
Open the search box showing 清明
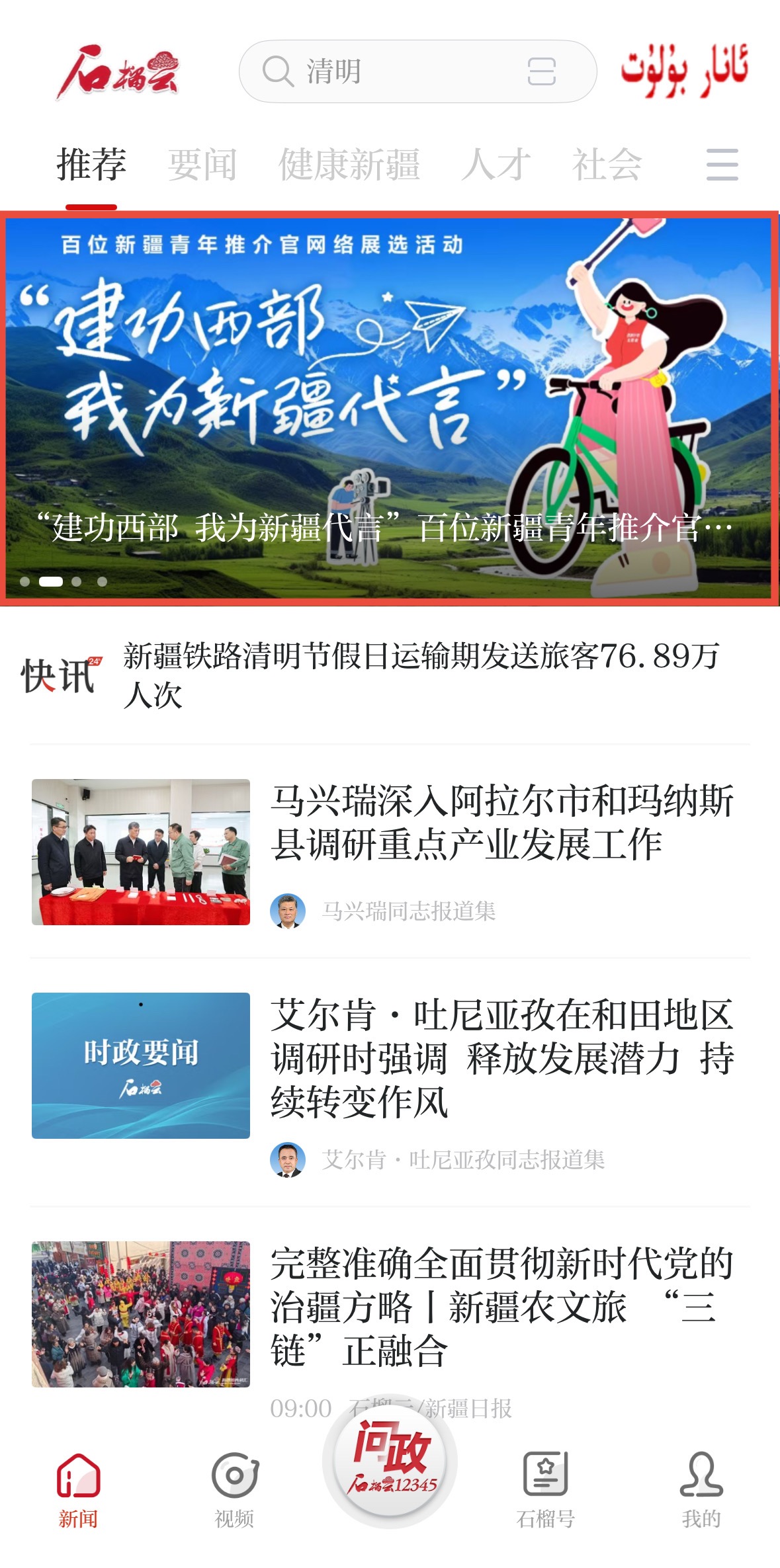click(390, 71)
